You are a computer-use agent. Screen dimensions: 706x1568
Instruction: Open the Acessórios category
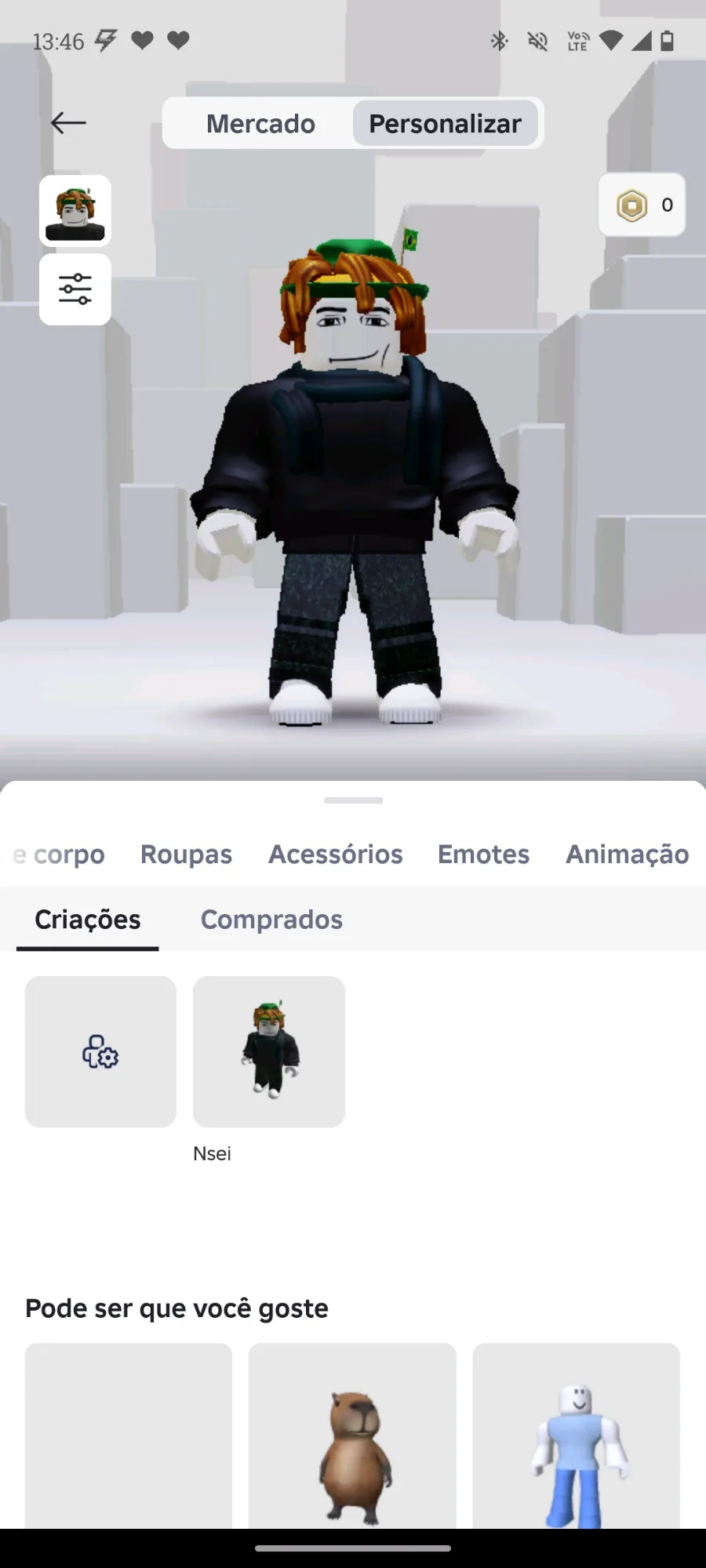(x=336, y=854)
